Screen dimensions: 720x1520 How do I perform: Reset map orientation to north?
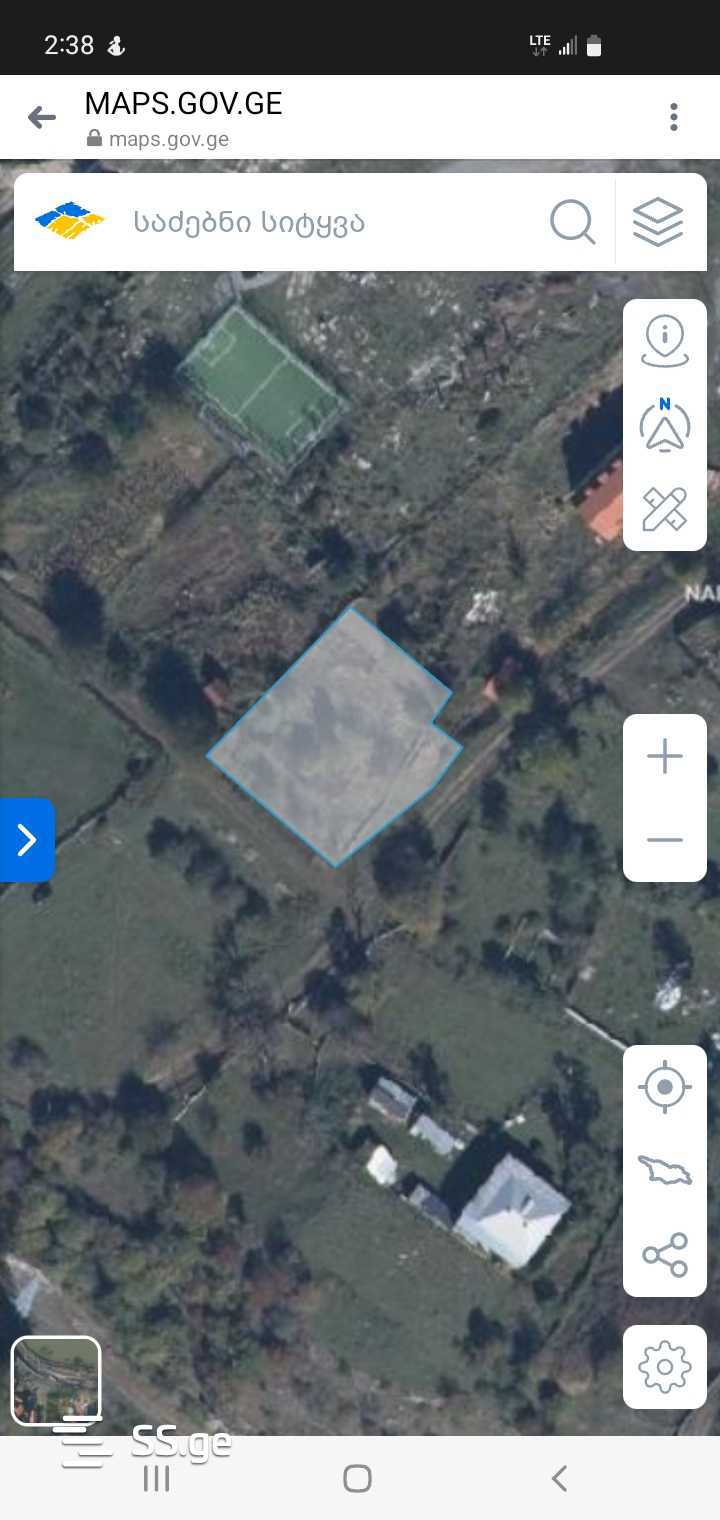pyautogui.click(x=665, y=426)
